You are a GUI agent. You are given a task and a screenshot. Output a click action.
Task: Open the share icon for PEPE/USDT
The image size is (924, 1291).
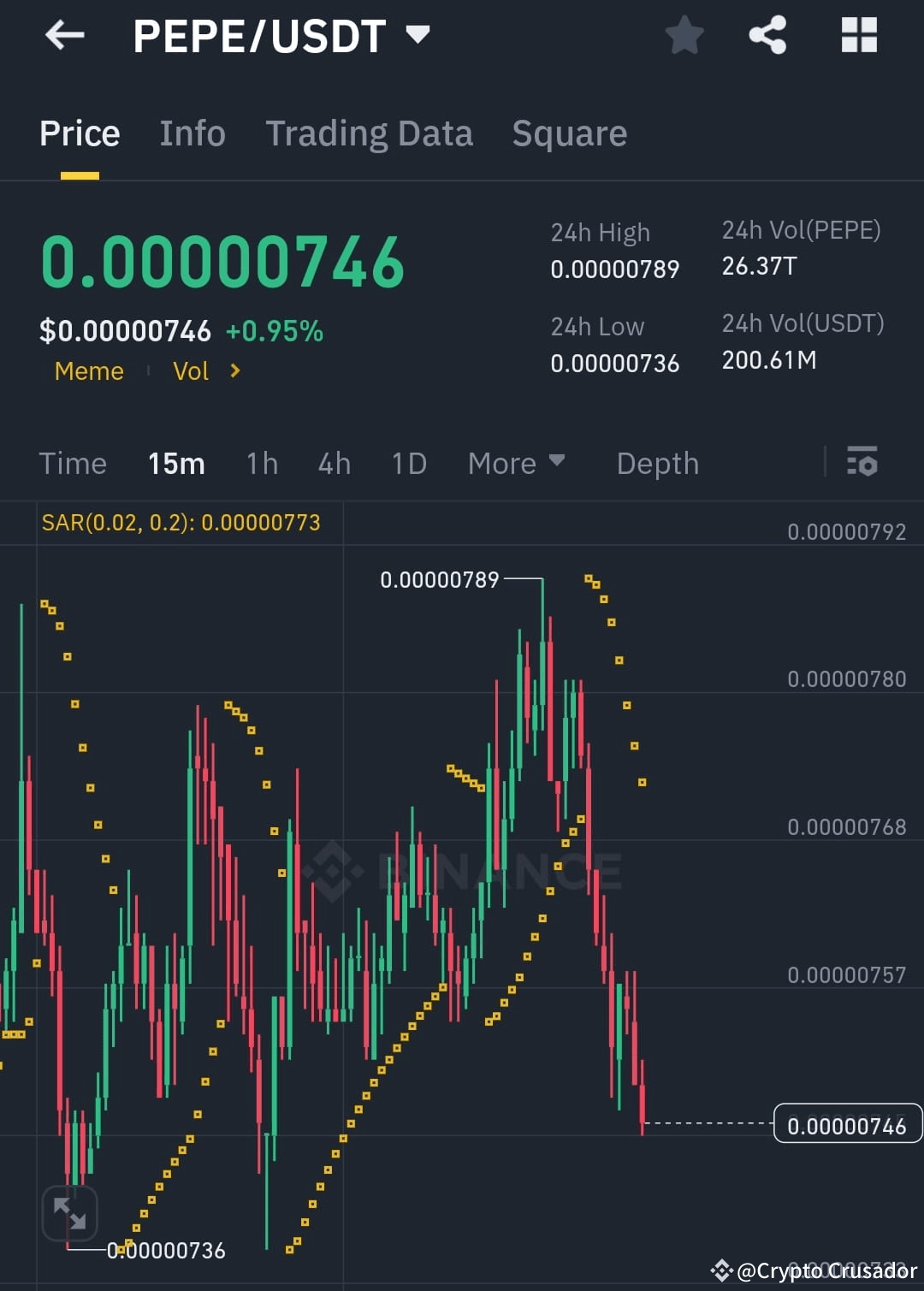767,35
